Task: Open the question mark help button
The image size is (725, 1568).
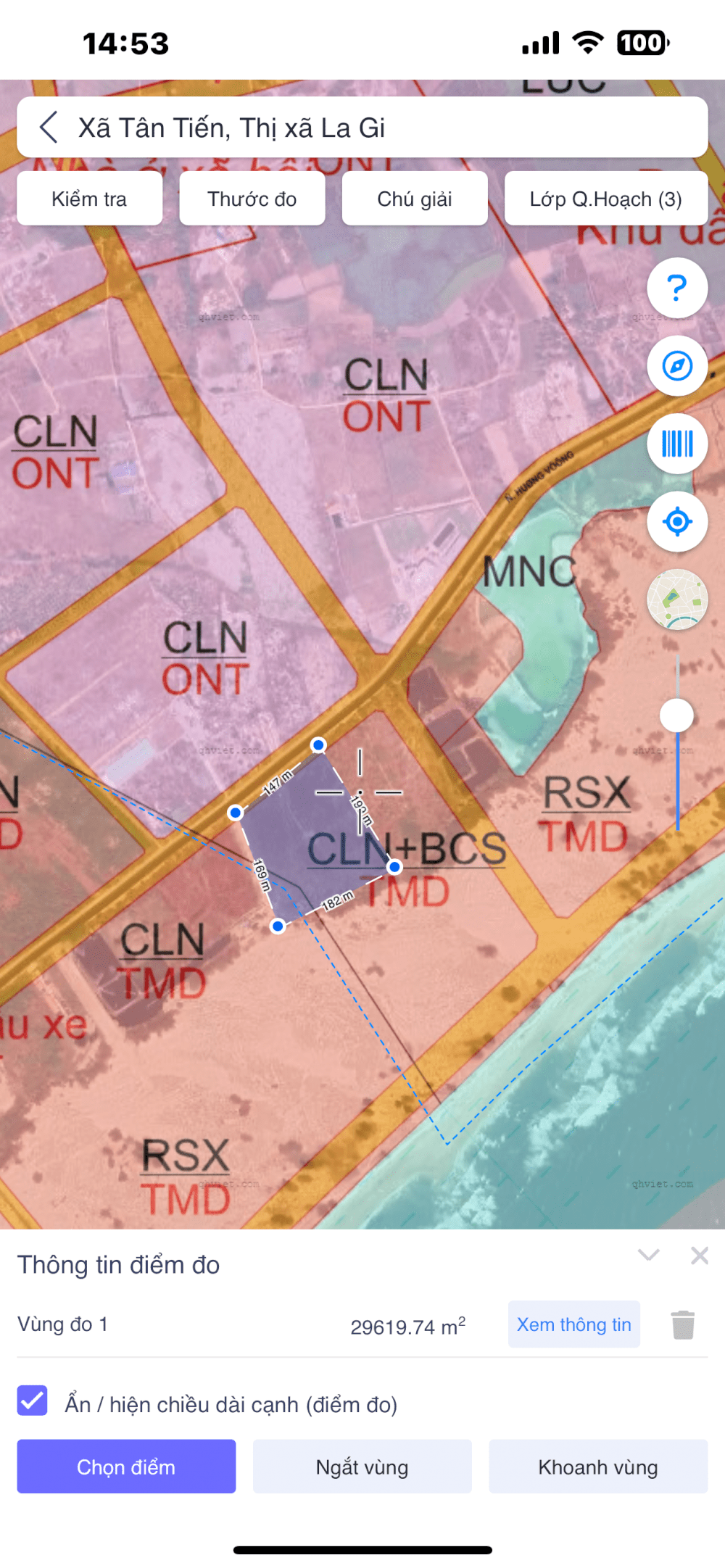Action: click(677, 288)
